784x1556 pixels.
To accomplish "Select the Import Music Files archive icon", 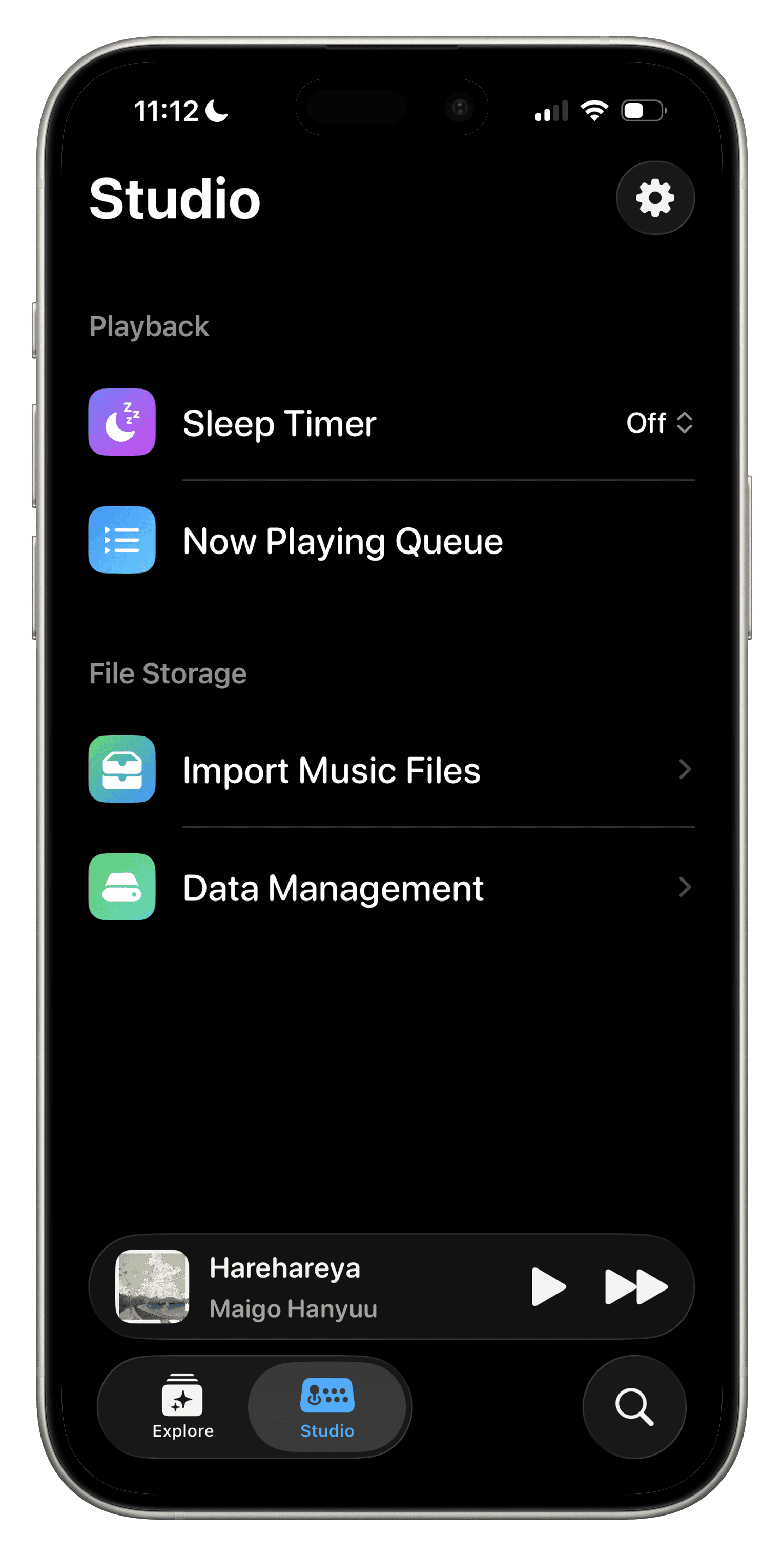I will tap(121, 770).
